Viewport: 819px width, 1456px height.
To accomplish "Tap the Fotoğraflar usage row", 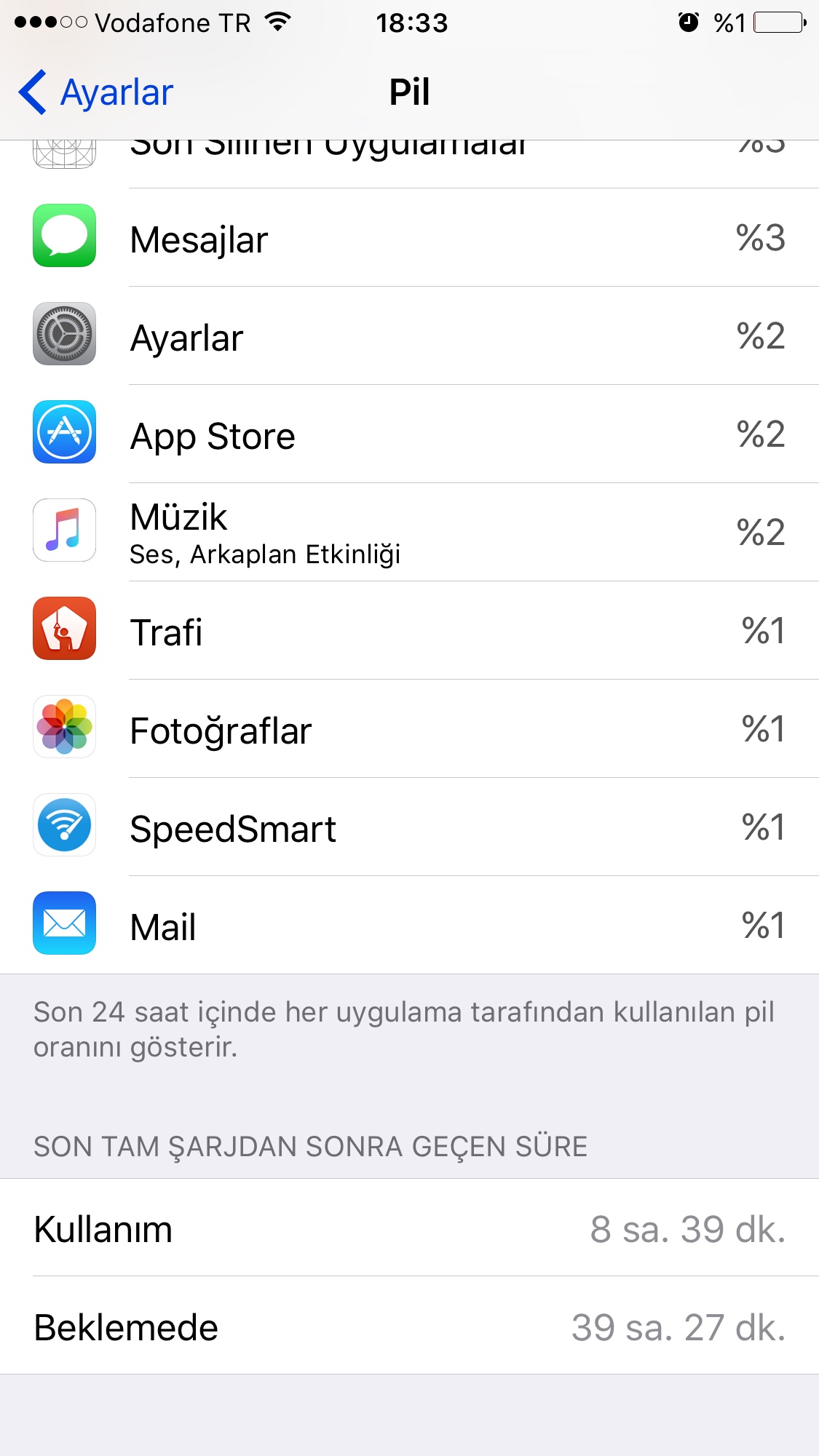I will point(409,730).
